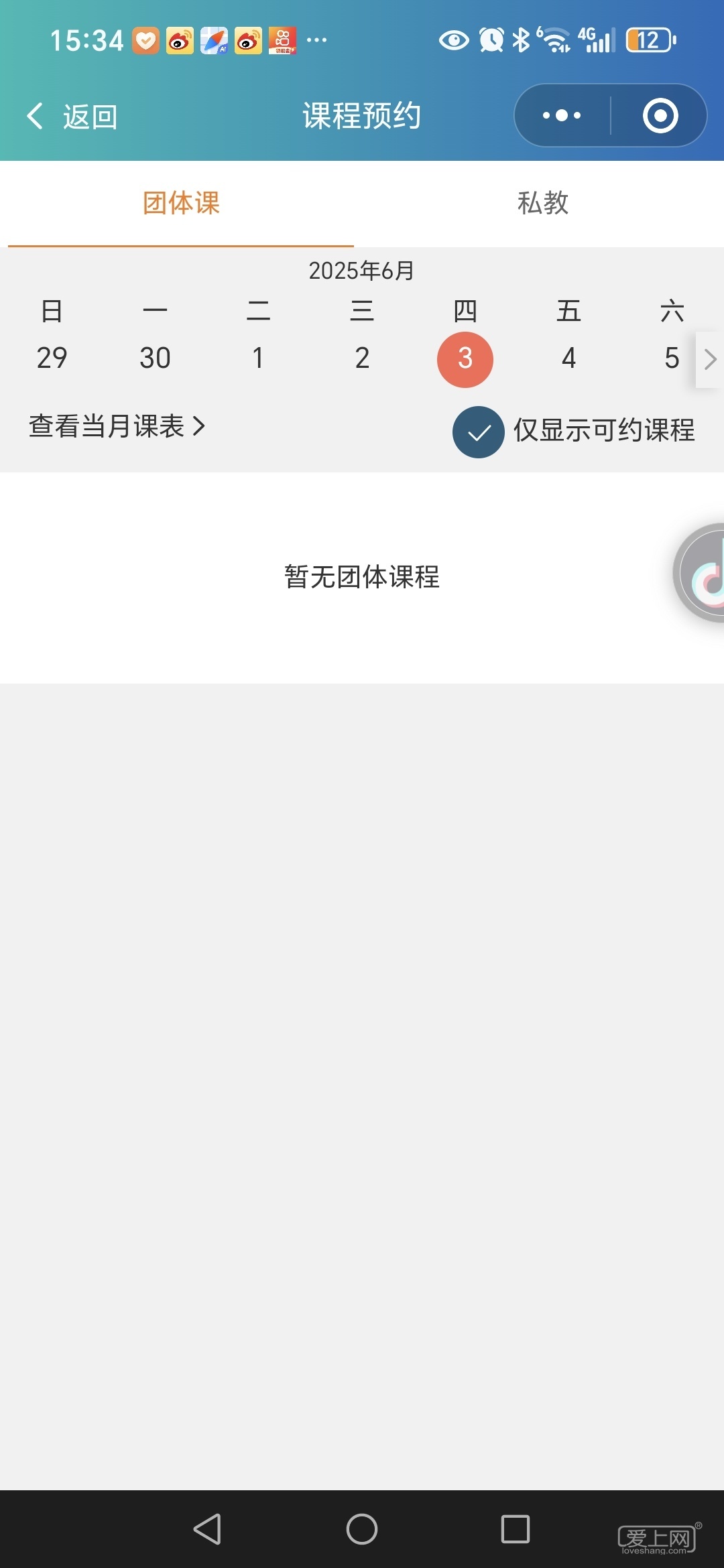Select Friday the 4th
724x1568 pixels.
point(568,358)
